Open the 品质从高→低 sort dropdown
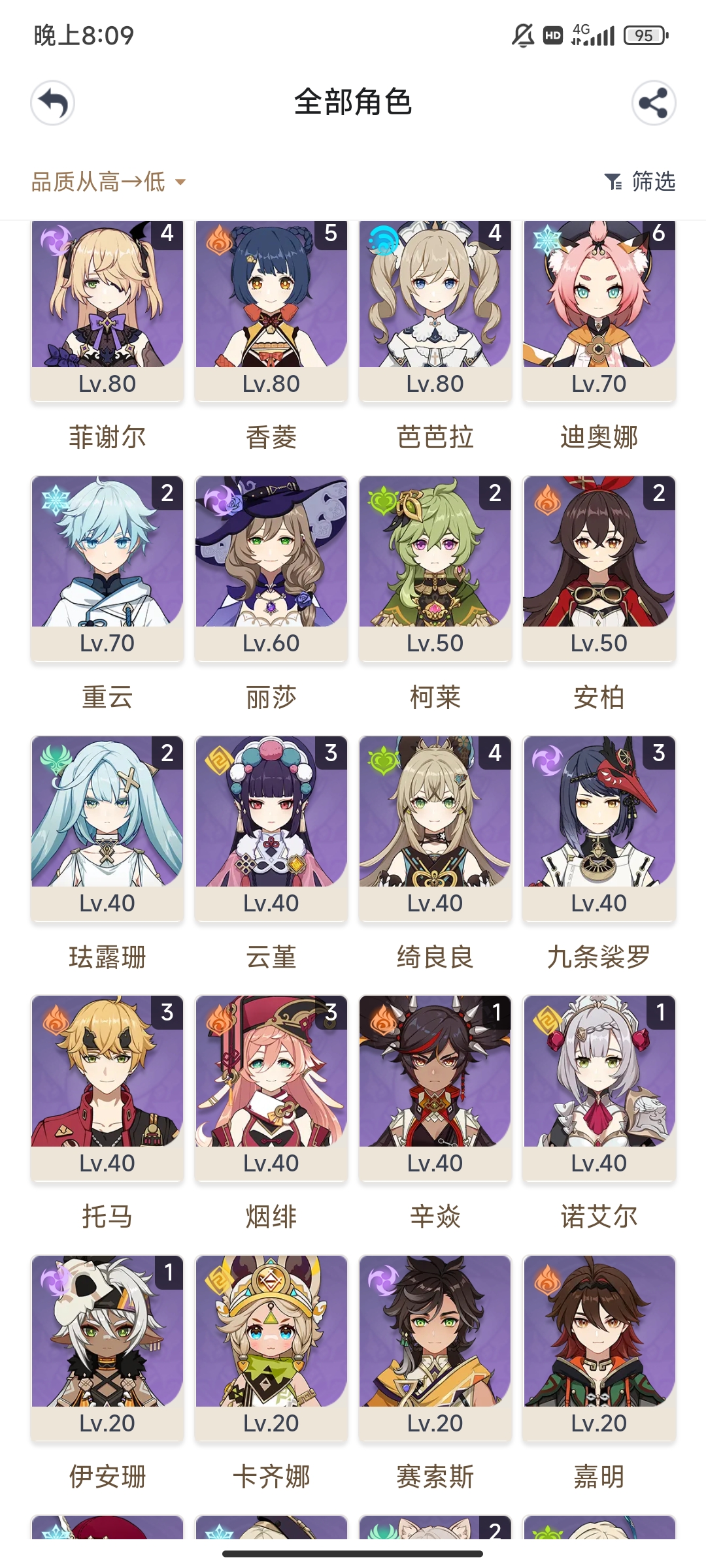Viewport: 706px width, 1568px height. (98, 182)
